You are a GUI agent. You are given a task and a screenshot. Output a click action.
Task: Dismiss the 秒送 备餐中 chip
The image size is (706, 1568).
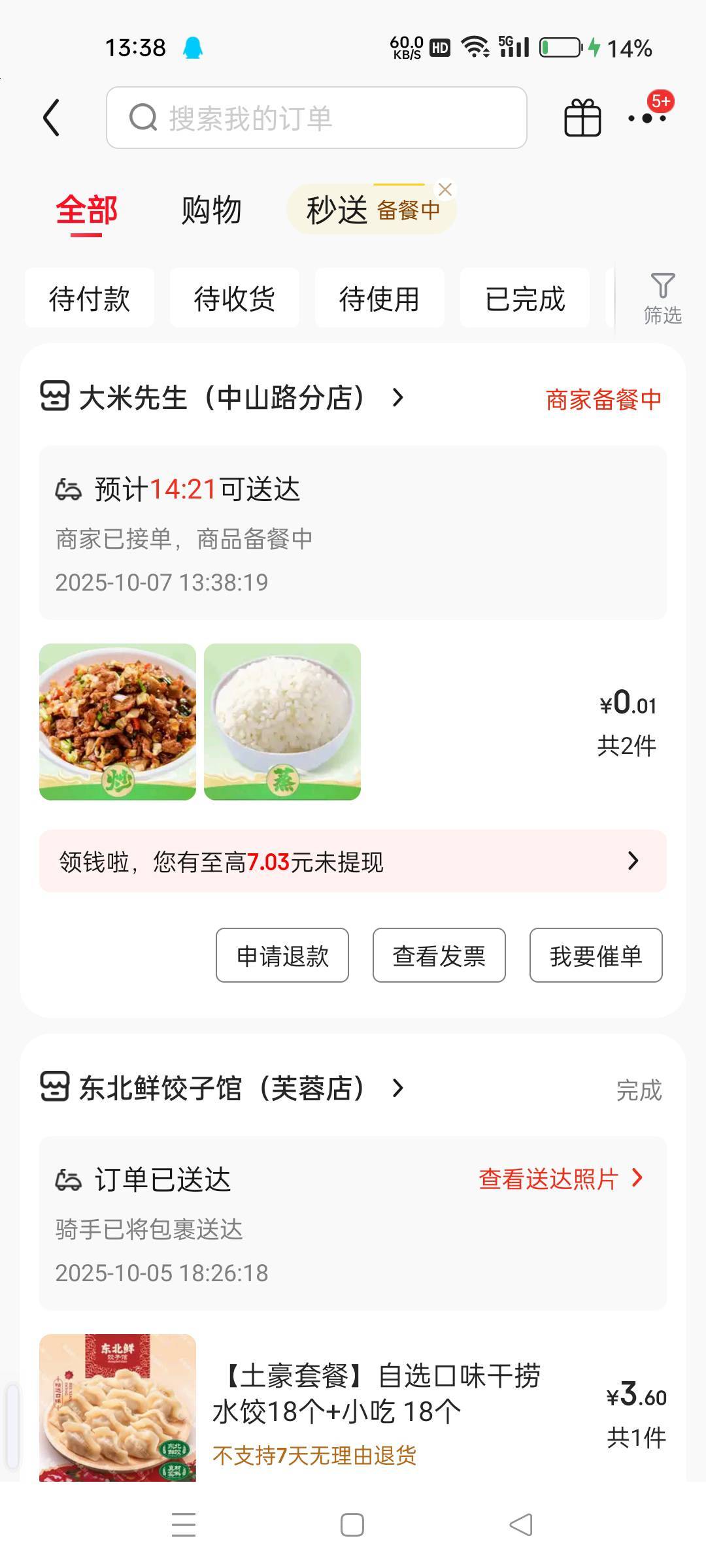445,189
